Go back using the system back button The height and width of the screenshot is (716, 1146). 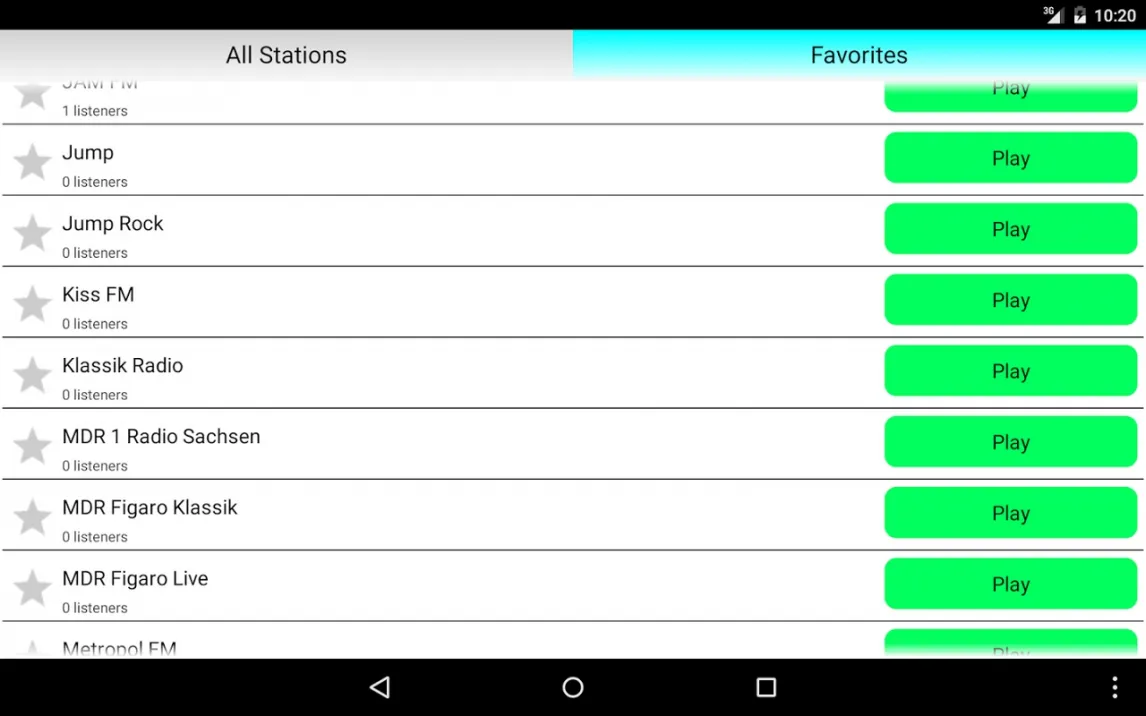pyautogui.click(x=380, y=687)
